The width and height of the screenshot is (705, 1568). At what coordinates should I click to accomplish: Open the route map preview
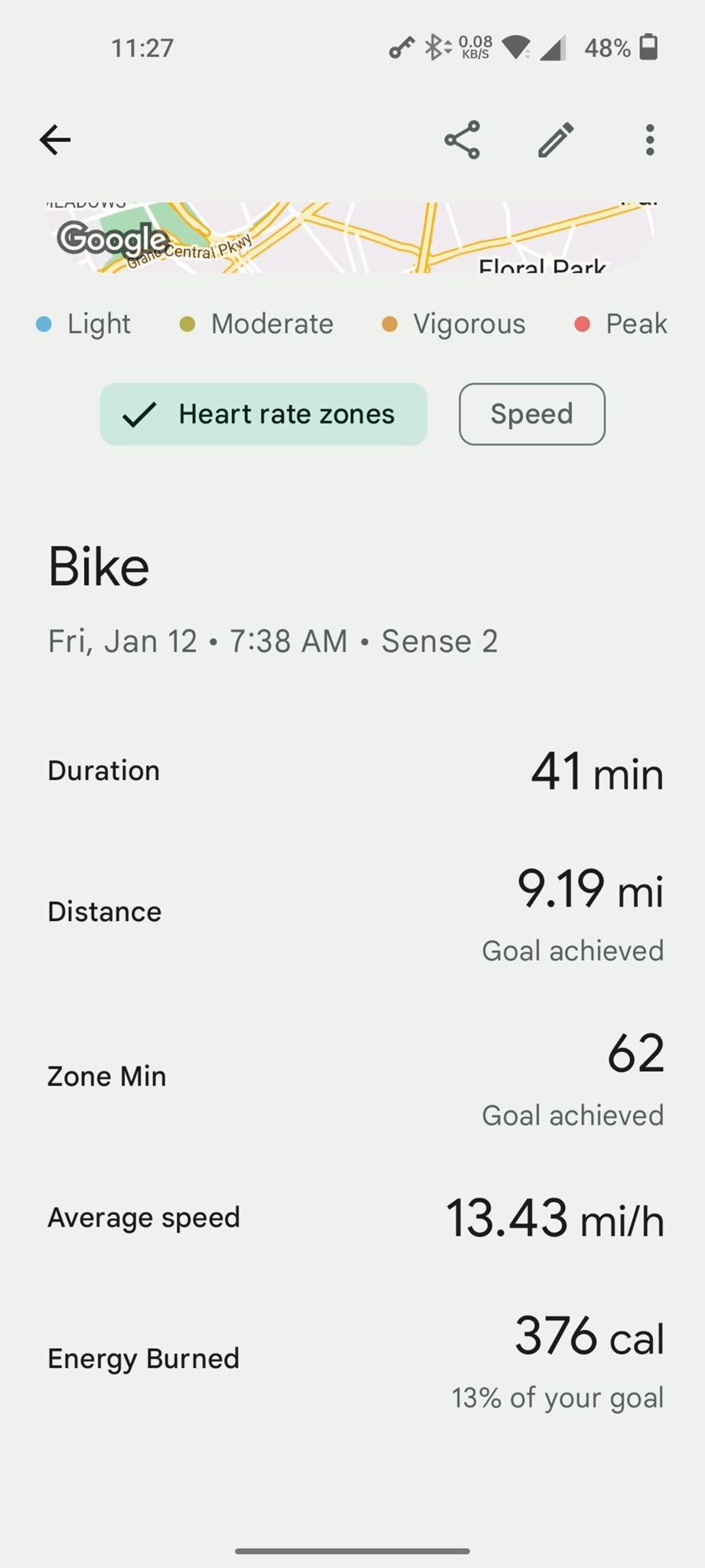click(x=352, y=237)
